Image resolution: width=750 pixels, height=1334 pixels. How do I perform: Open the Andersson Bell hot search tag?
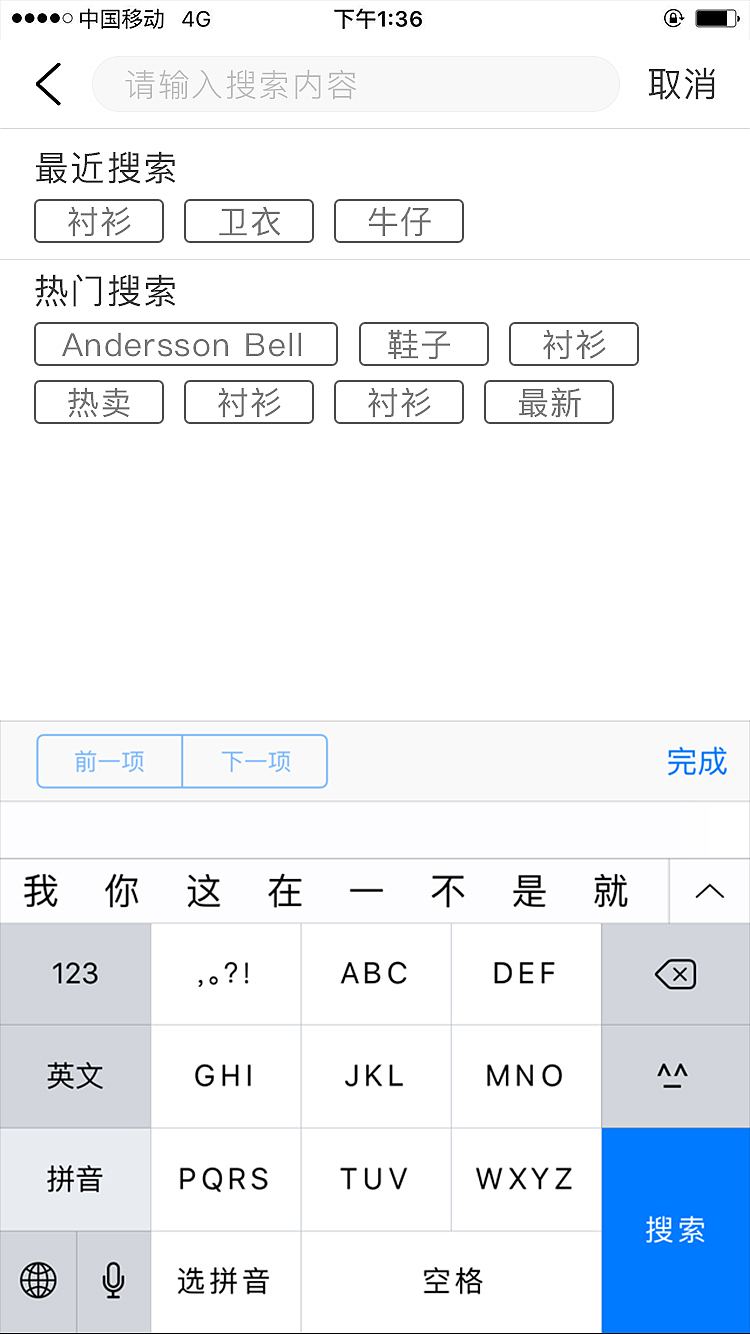coord(186,344)
